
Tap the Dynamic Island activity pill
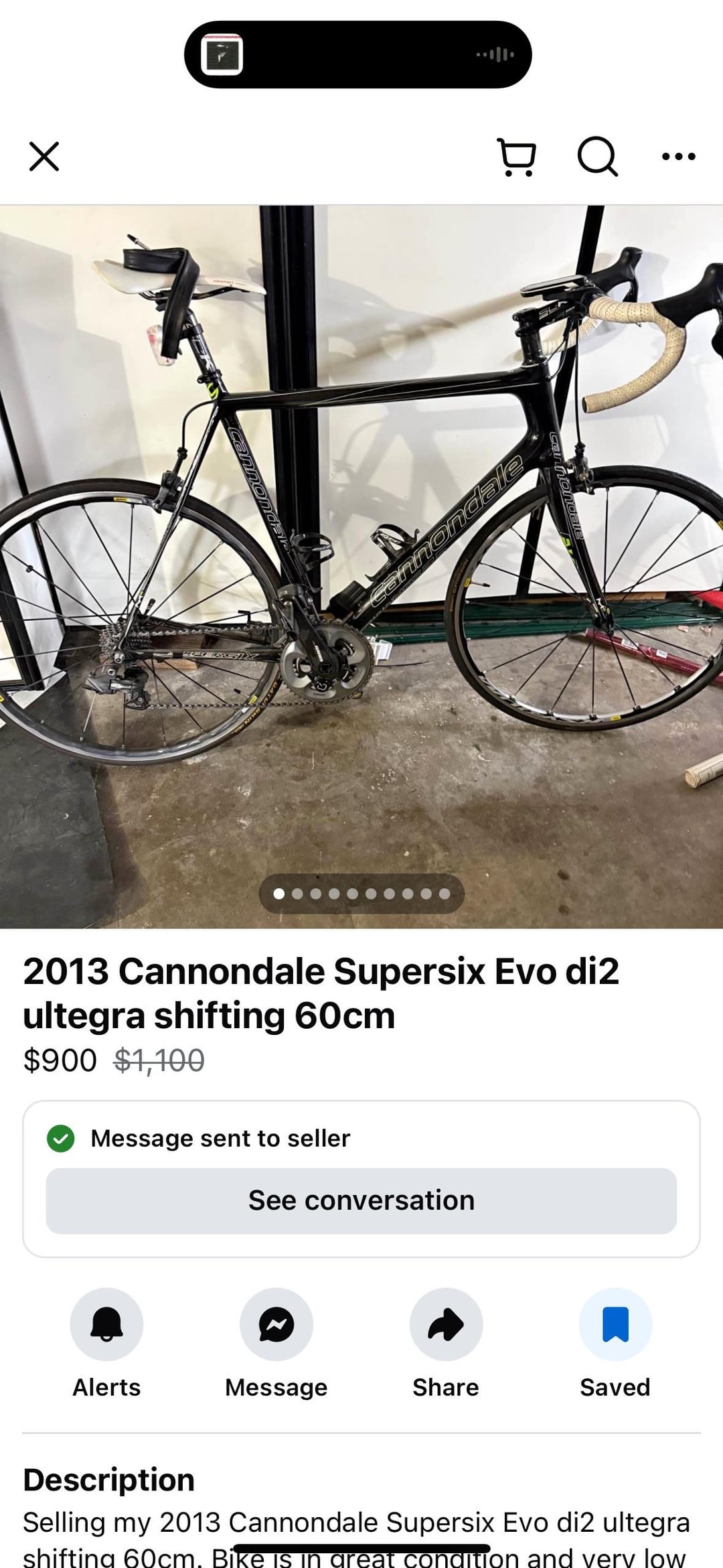(x=358, y=54)
